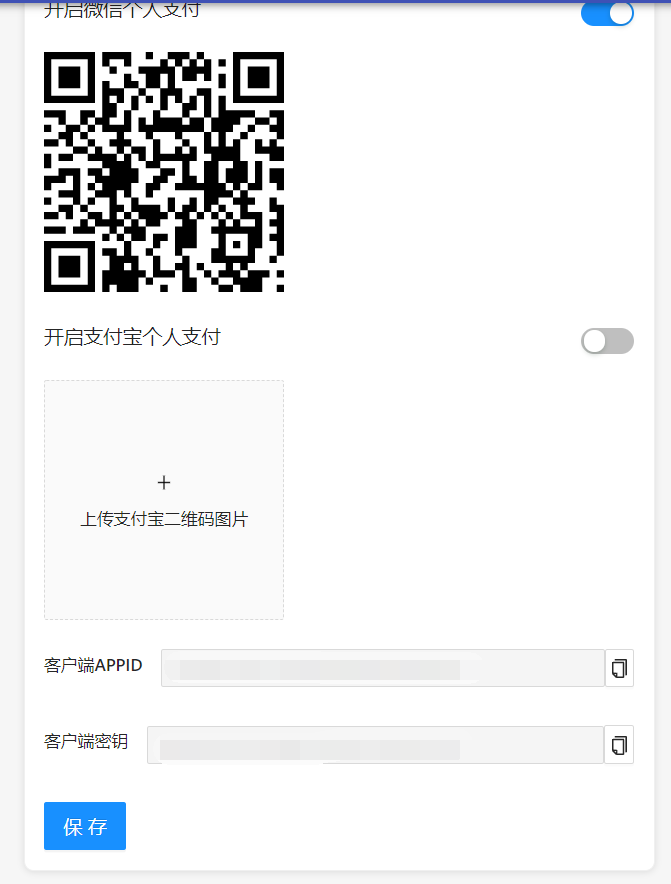Screen dimensions: 671x884
Task: Tap the 客户端APPID field
Action: (x=382, y=668)
